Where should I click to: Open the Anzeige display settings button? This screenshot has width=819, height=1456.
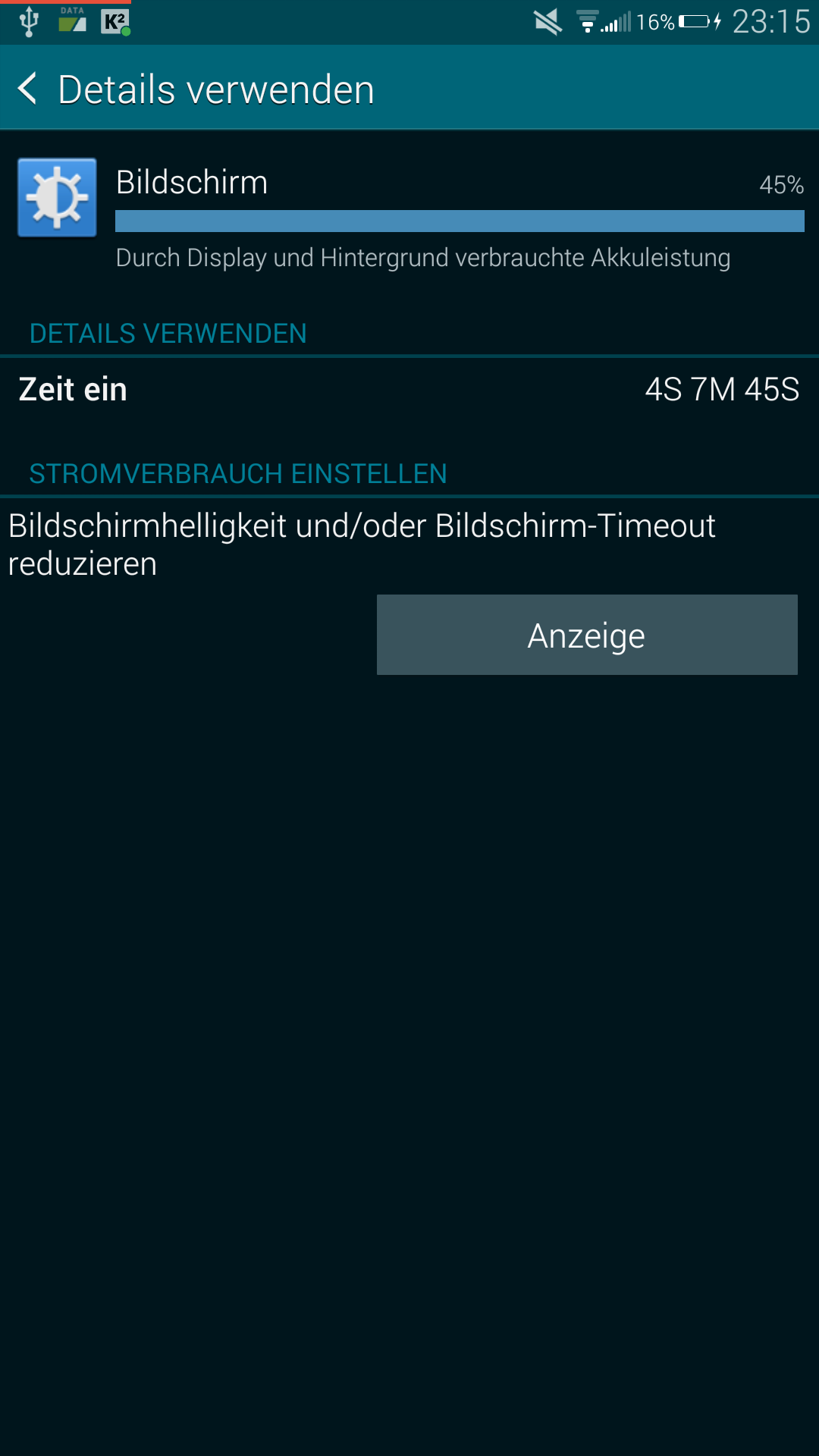tap(587, 635)
